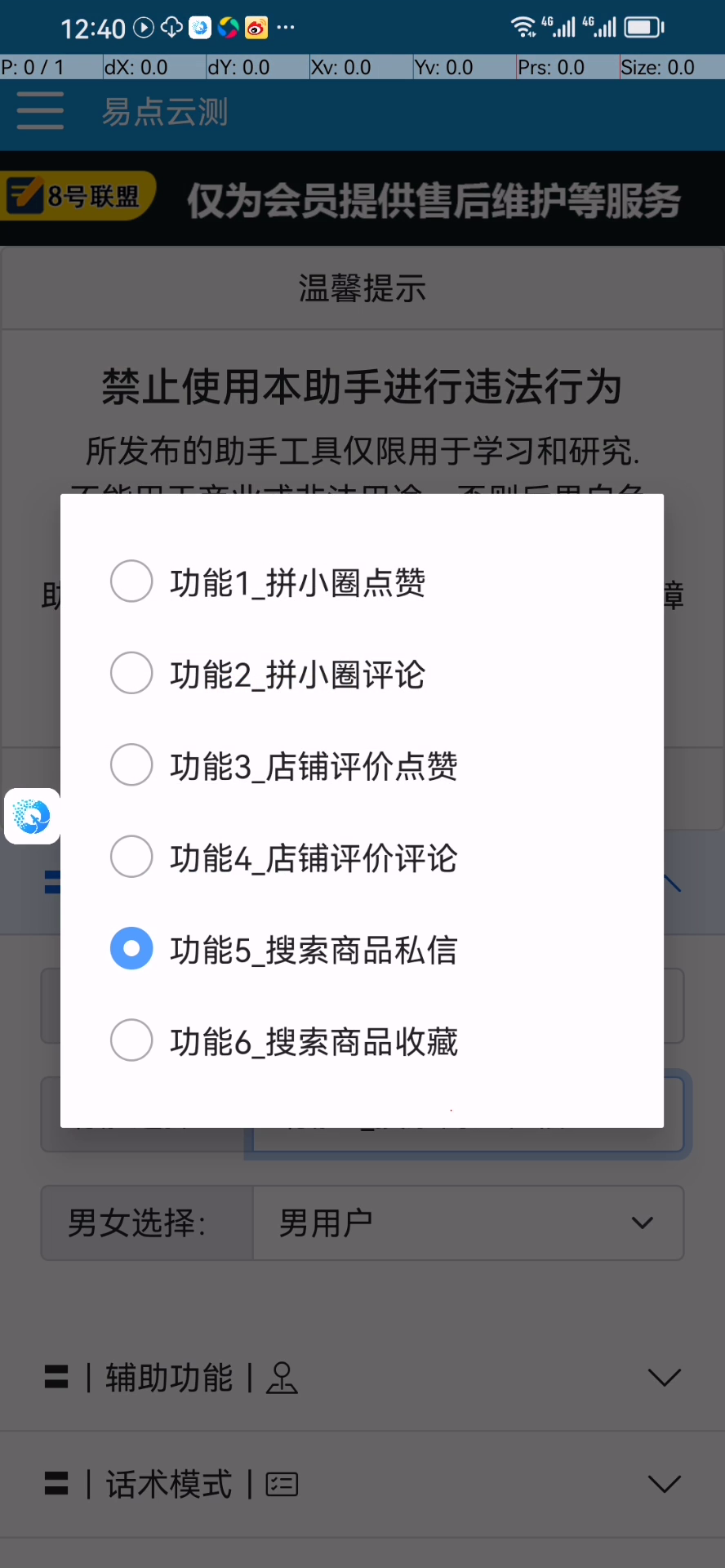Viewport: 725px width, 1568px height.
Task: Select 功能1_拼小圈点赞 option
Action: [131, 581]
